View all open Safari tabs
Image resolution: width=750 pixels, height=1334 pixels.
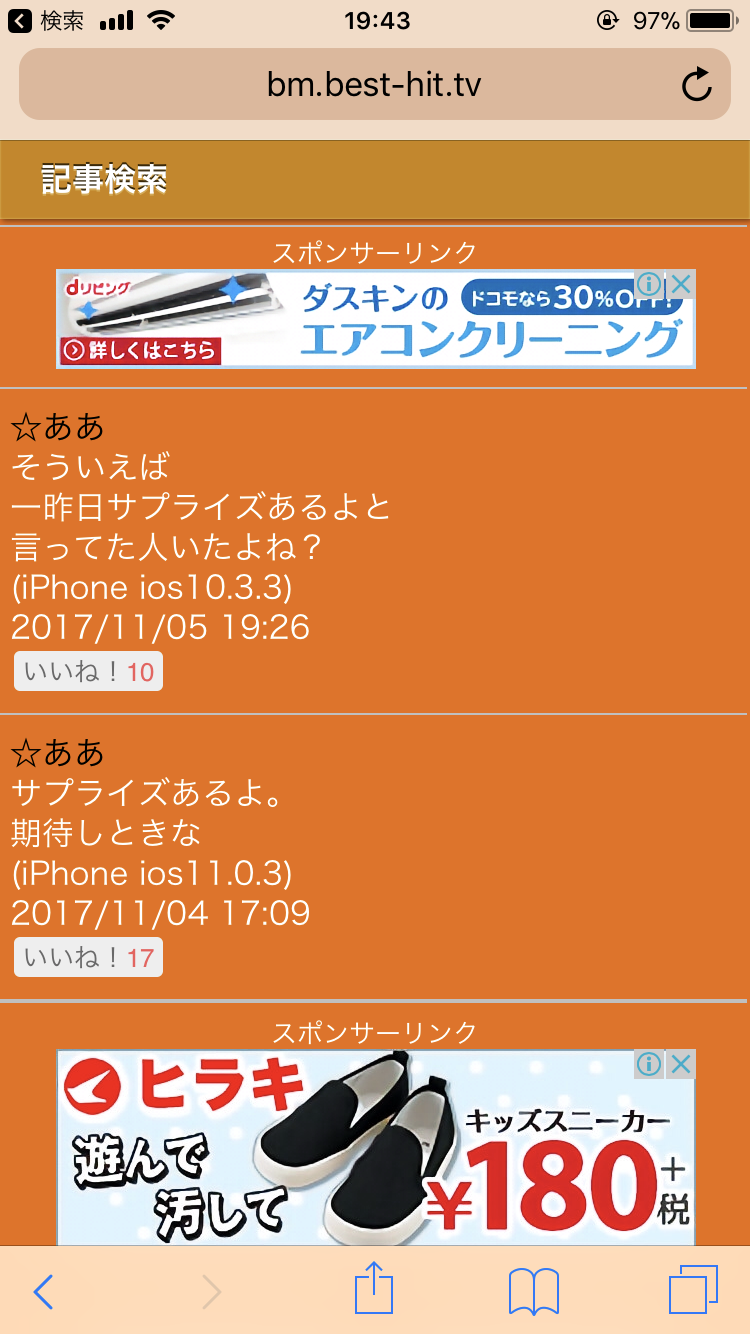pyautogui.click(x=692, y=1292)
